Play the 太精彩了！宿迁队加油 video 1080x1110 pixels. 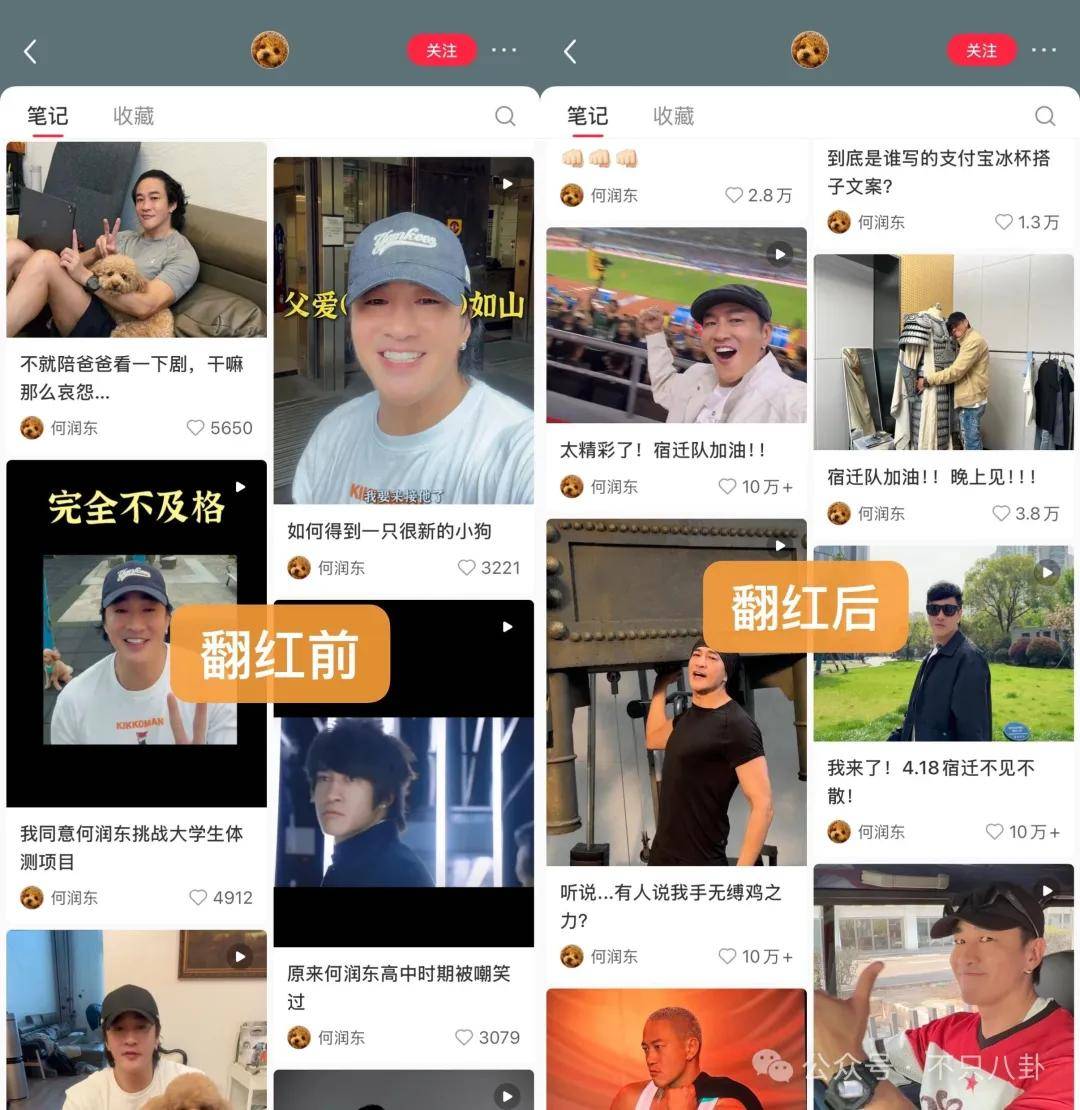[x=676, y=325]
